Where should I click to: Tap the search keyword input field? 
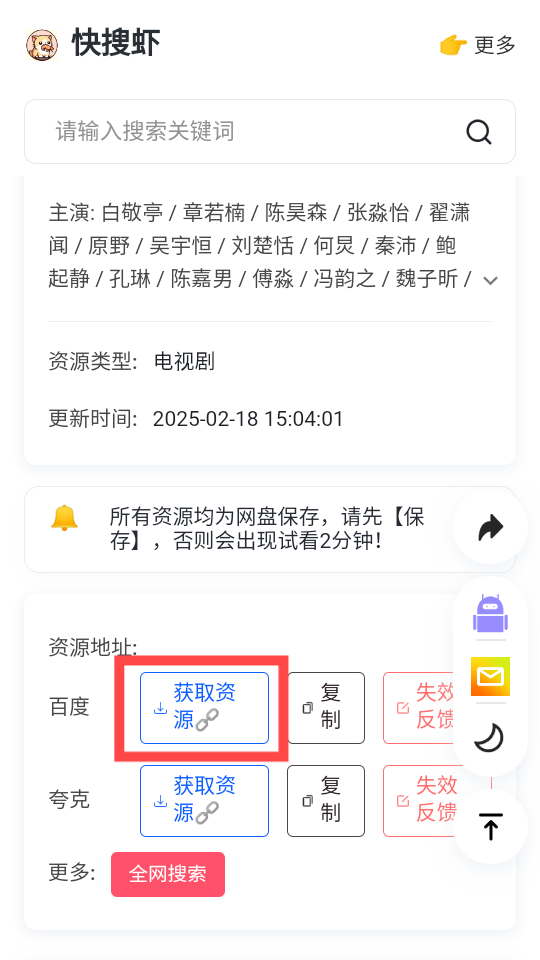pos(245,132)
